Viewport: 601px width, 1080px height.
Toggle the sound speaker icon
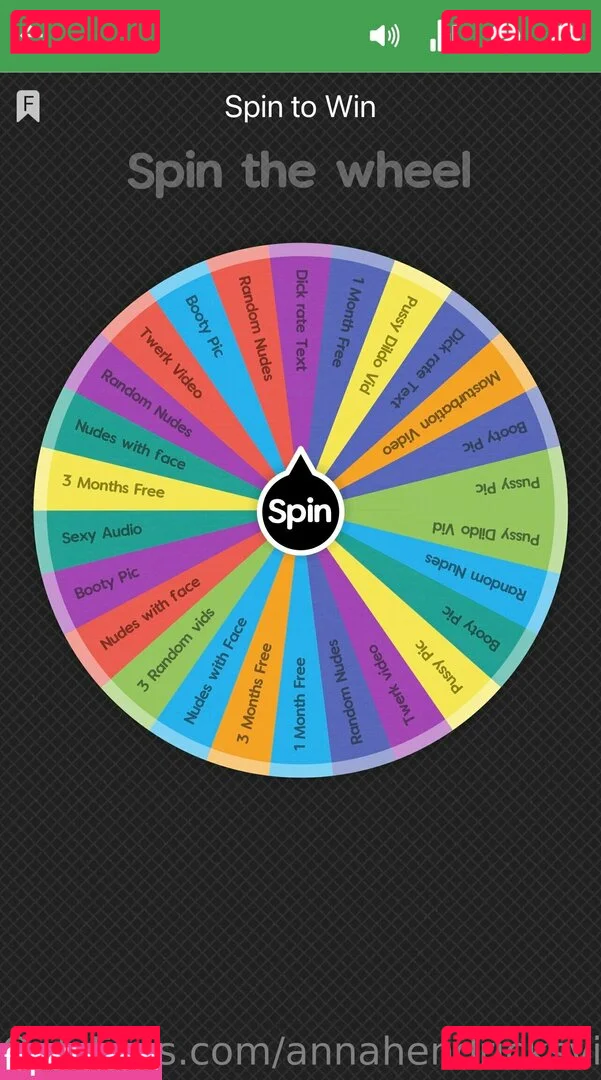383,36
